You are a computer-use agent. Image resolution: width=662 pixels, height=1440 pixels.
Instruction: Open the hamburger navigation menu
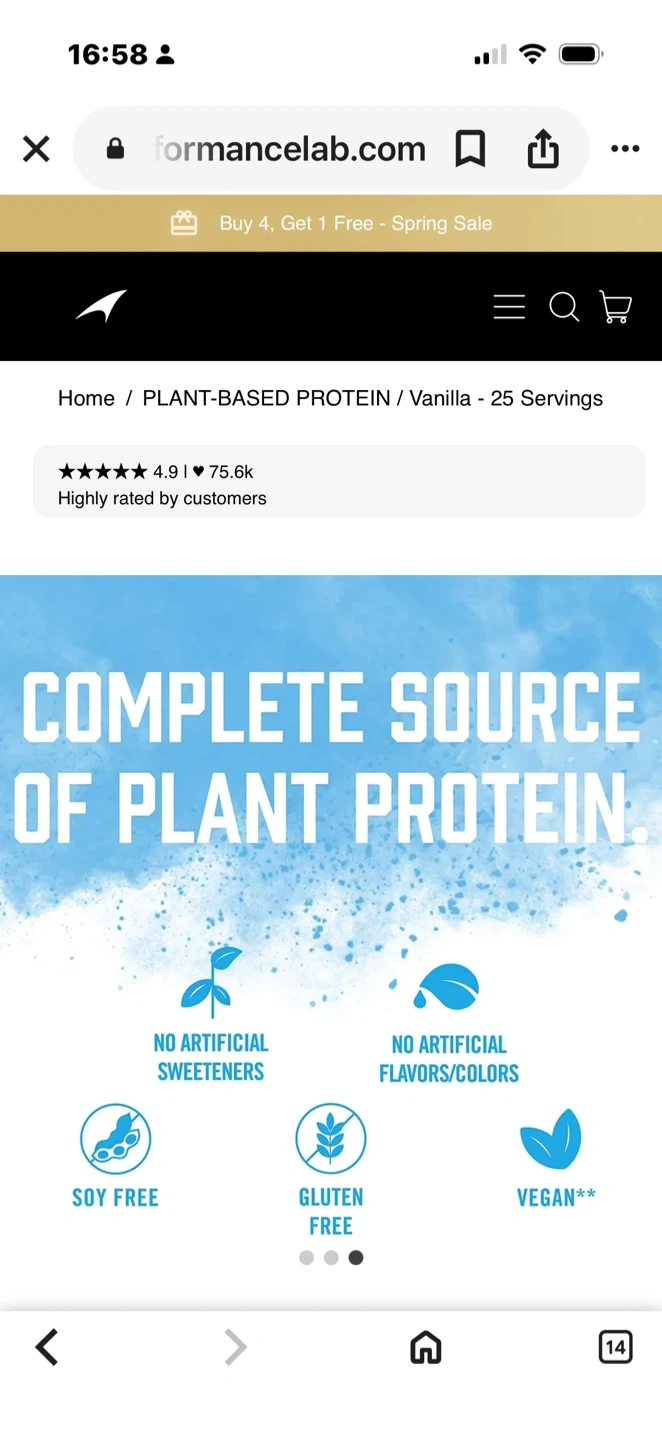(x=509, y=307)
